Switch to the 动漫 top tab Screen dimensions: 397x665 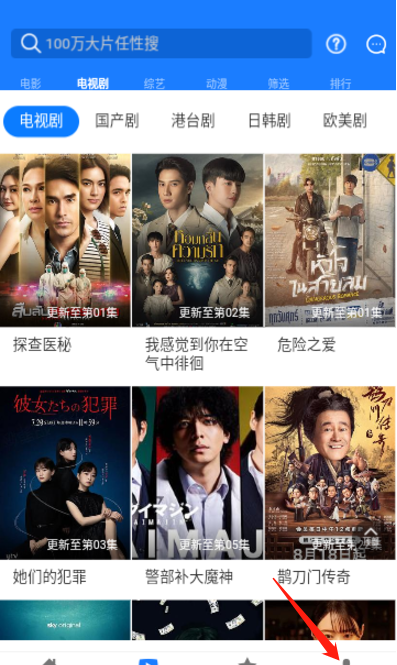216,83
